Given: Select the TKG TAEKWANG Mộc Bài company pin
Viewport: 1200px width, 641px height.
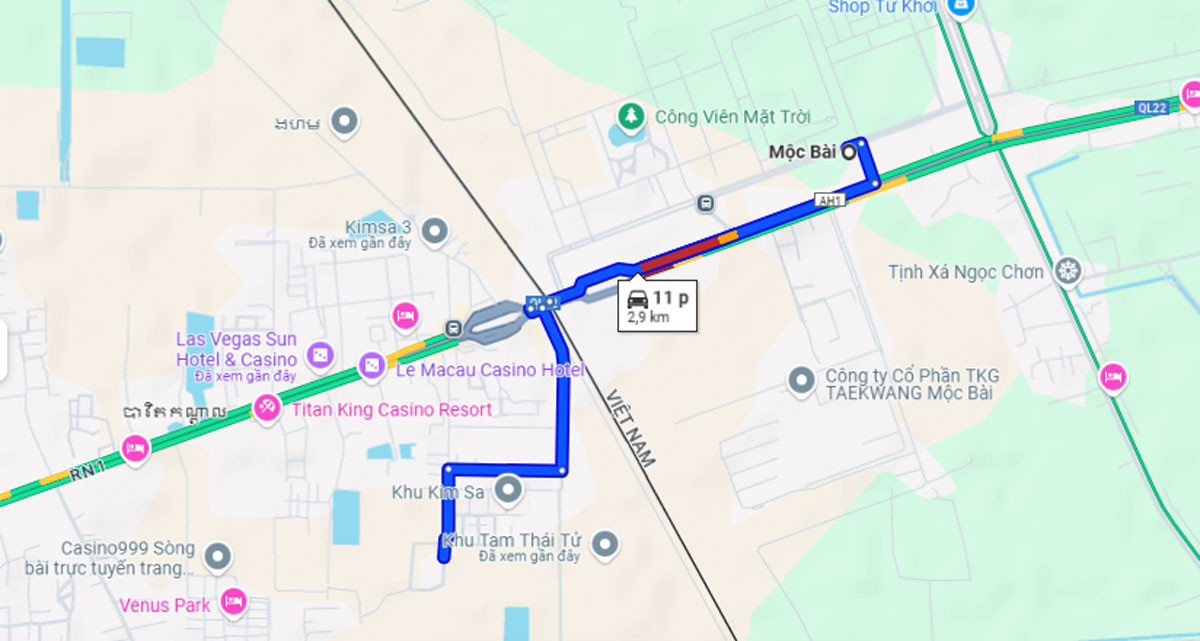Looking at the screenshot, I should pos(800,380).
